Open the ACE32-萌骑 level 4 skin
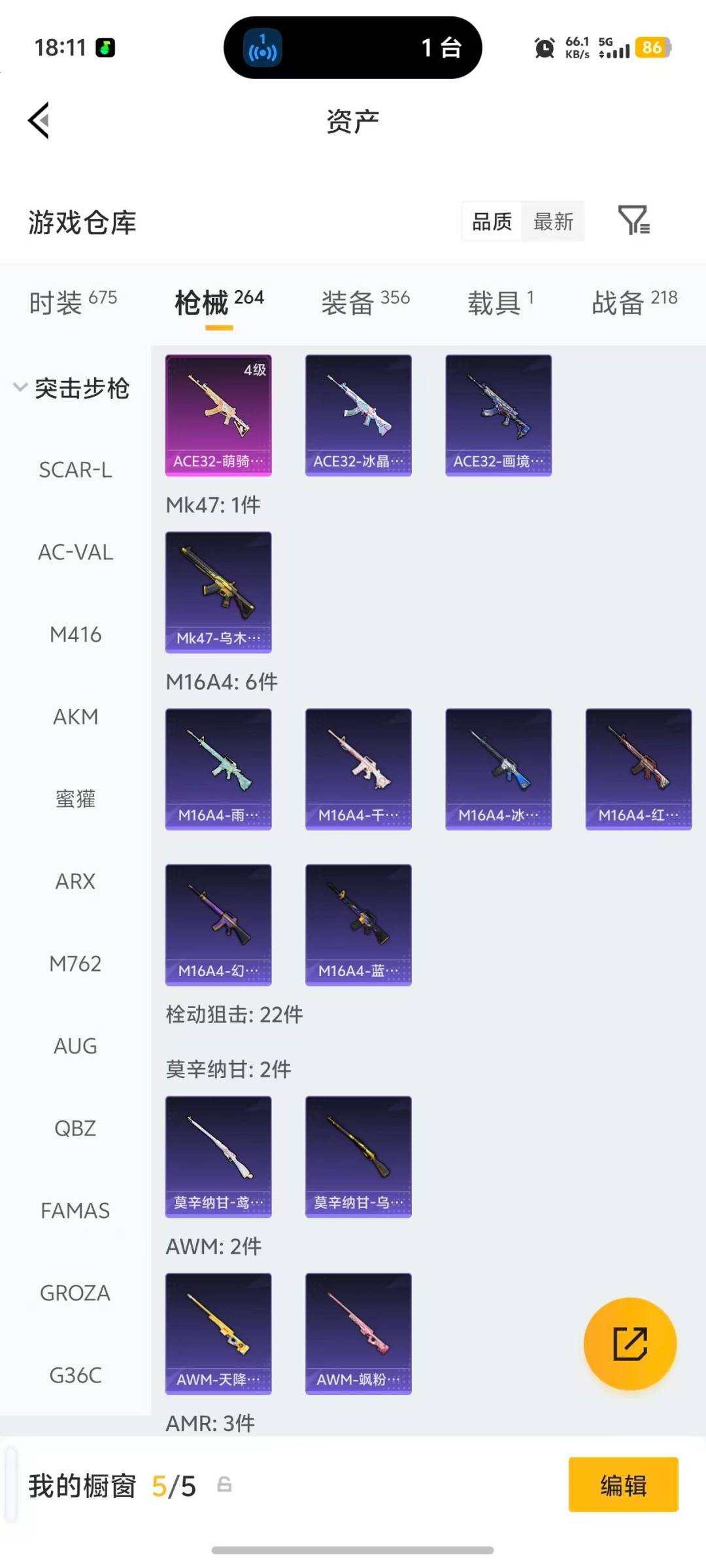Image resolution: width=706 pixels, height=1568 pixels. click(x=218, y=415)
